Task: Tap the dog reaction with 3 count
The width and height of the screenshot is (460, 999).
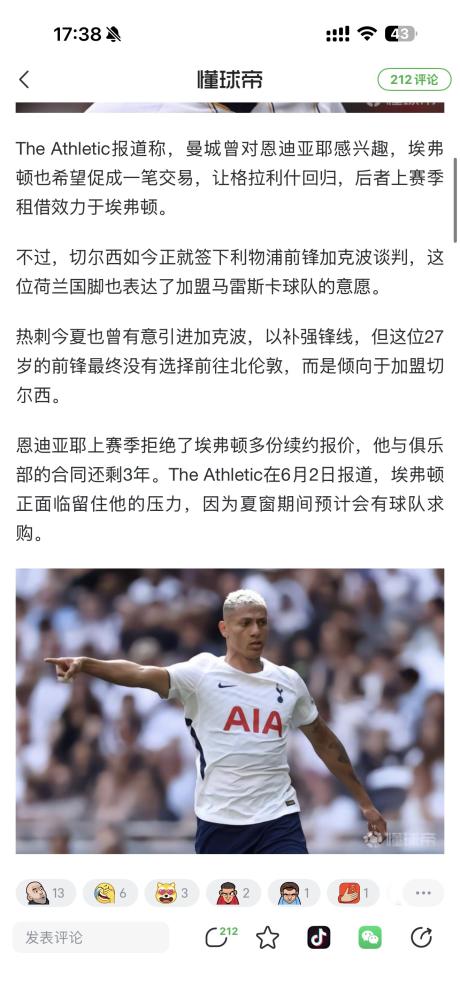Action: click(x=172, y=893)
